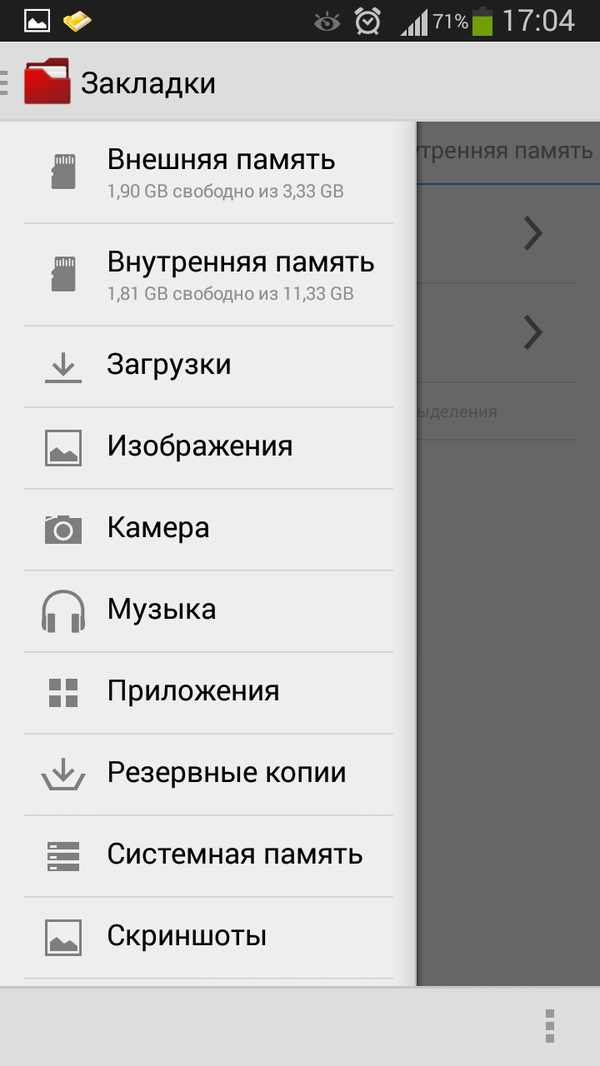Open the overflow menu at the bottom
This screenshot has width=600, height=1066.
click(548, 1026)
